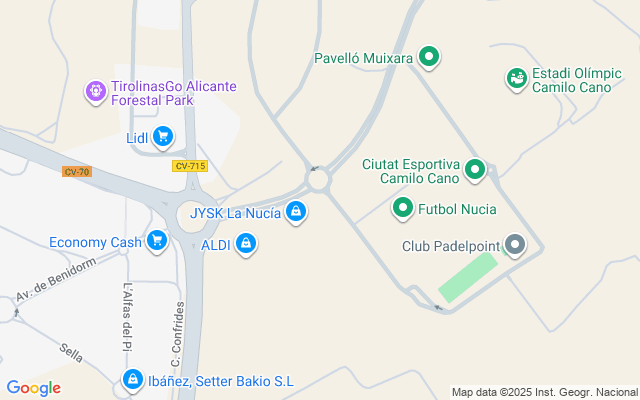Open the Club Padelpoint pin
Image resolution: width=640 pixels, height=400 pixels.
click(516, 245)
